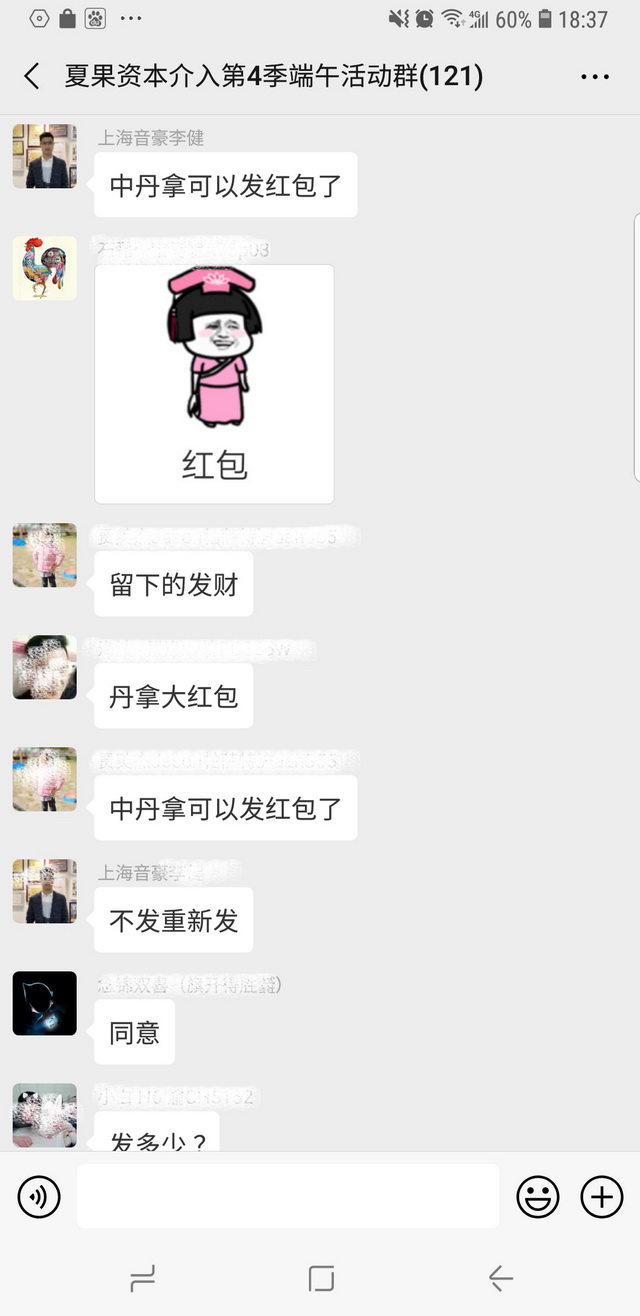Open avatar of sender of 丹拿大红包

(x=44, y=667)
